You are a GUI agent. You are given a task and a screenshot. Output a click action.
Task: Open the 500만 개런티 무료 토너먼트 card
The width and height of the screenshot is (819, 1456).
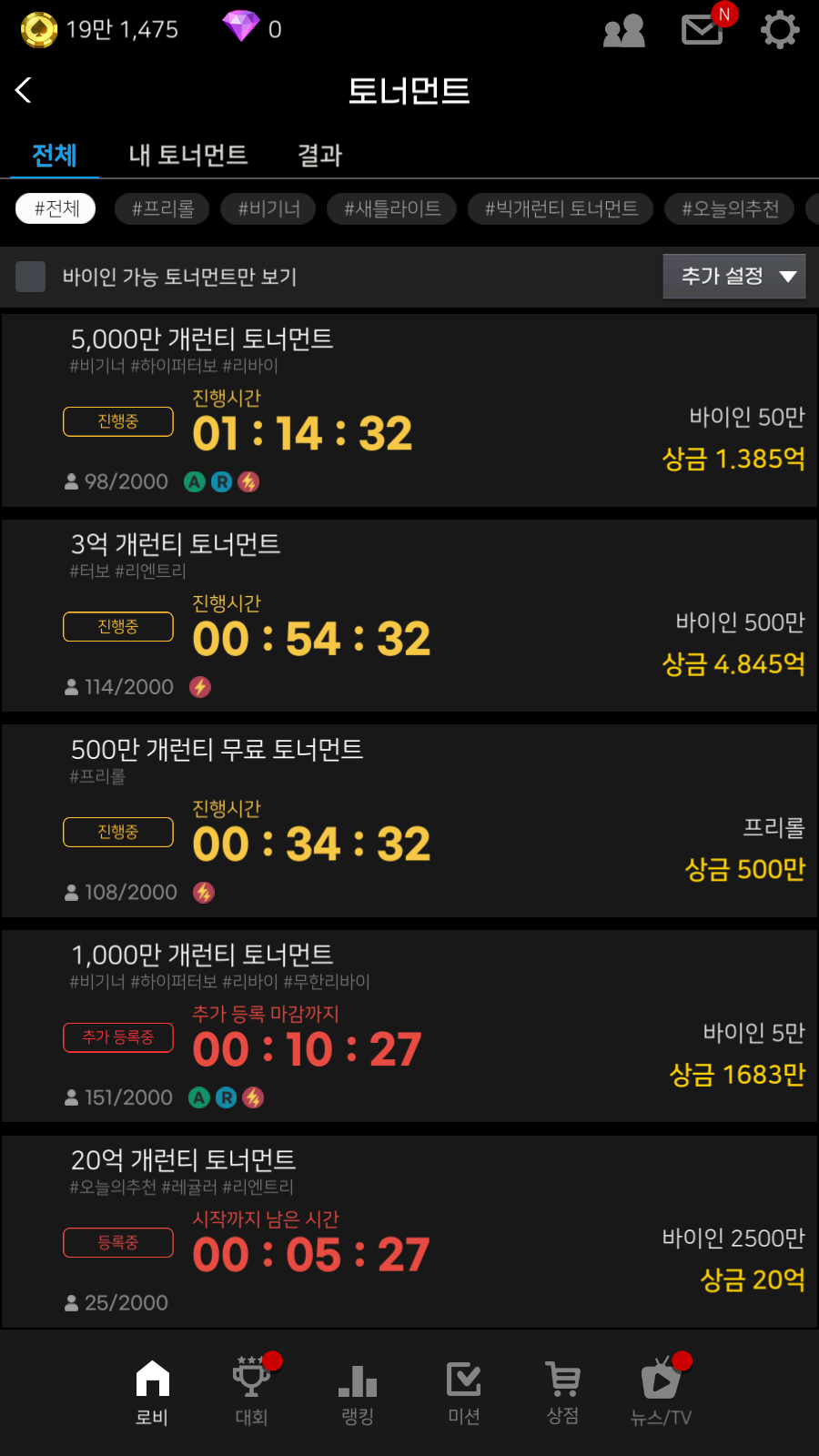[409, 821]
